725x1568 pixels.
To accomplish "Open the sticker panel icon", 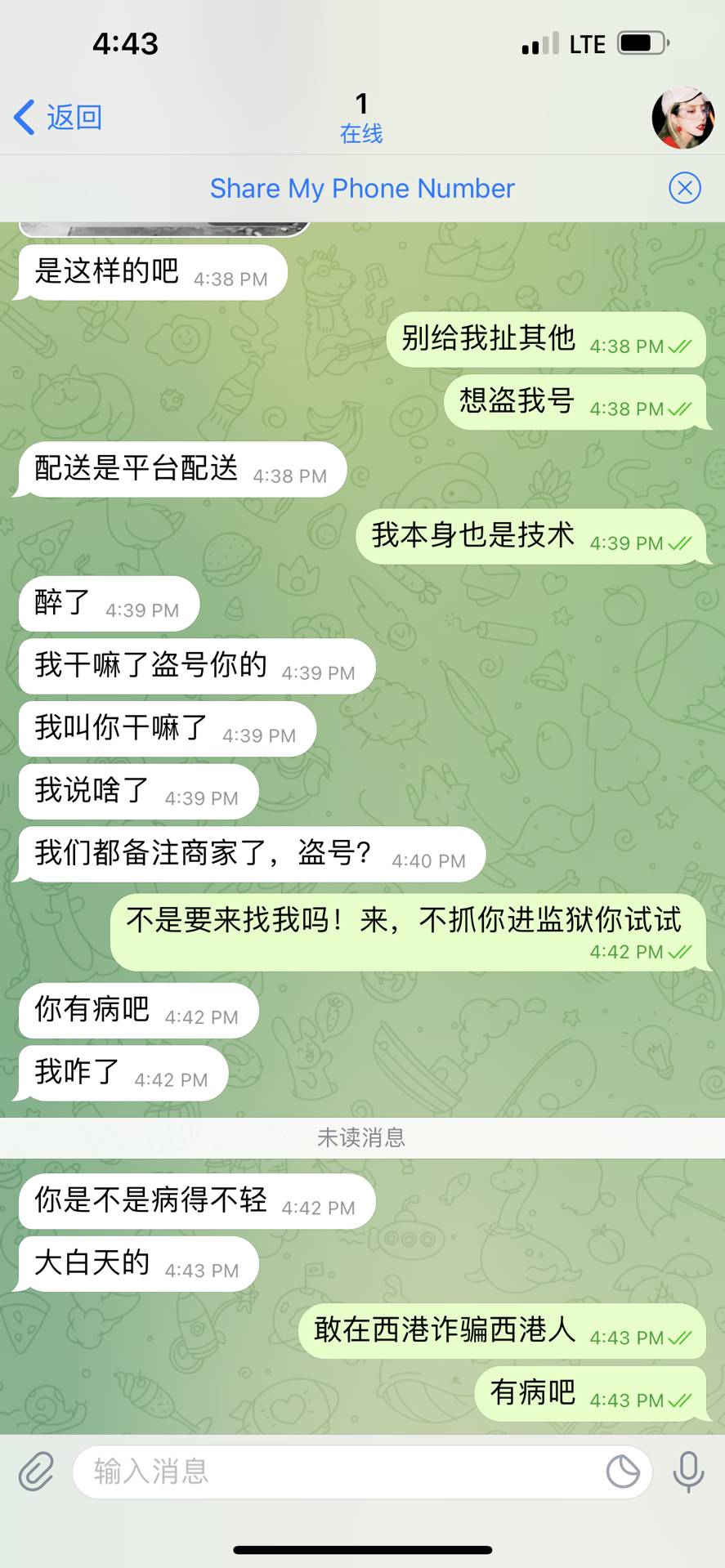I will tap(623, 1472).
